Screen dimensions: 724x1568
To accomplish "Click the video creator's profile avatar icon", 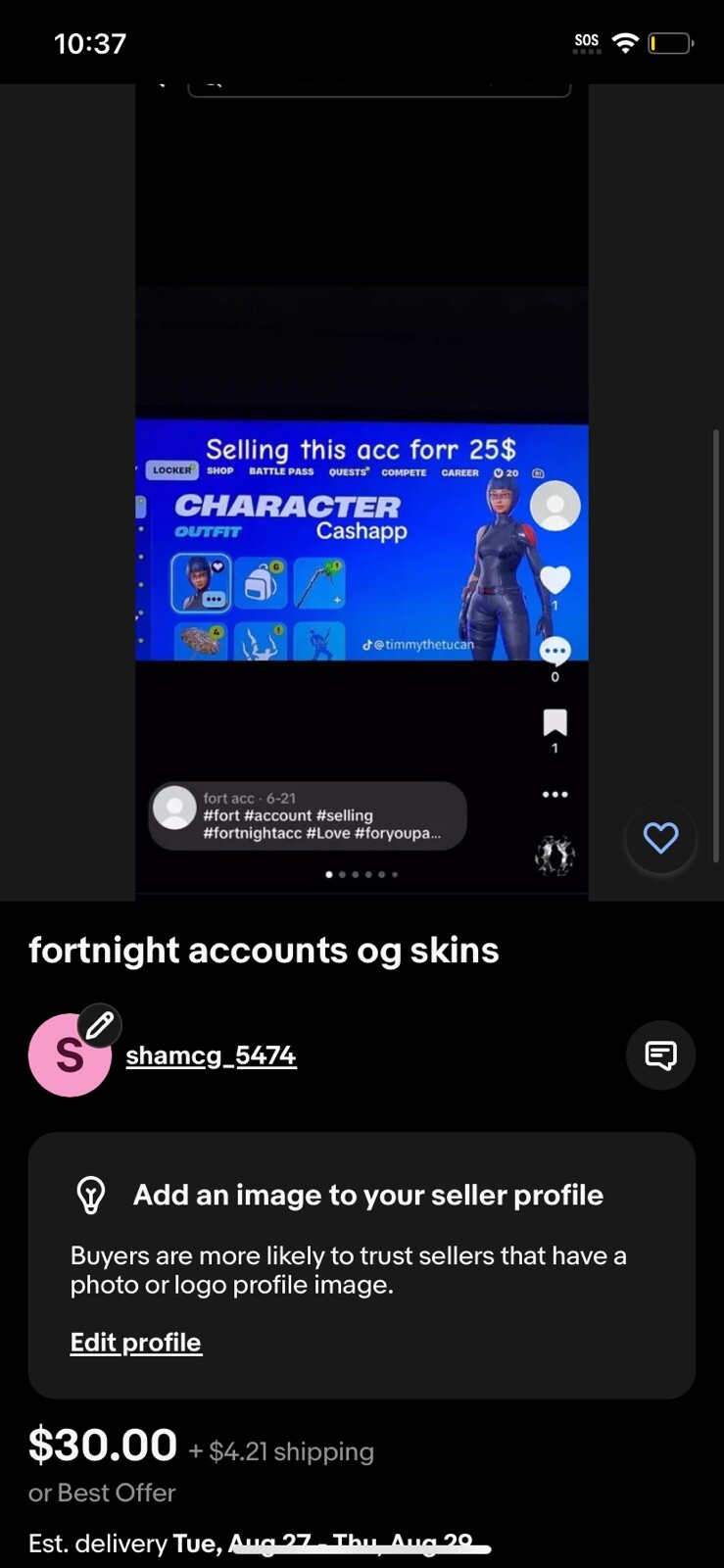I will (555, 505).
